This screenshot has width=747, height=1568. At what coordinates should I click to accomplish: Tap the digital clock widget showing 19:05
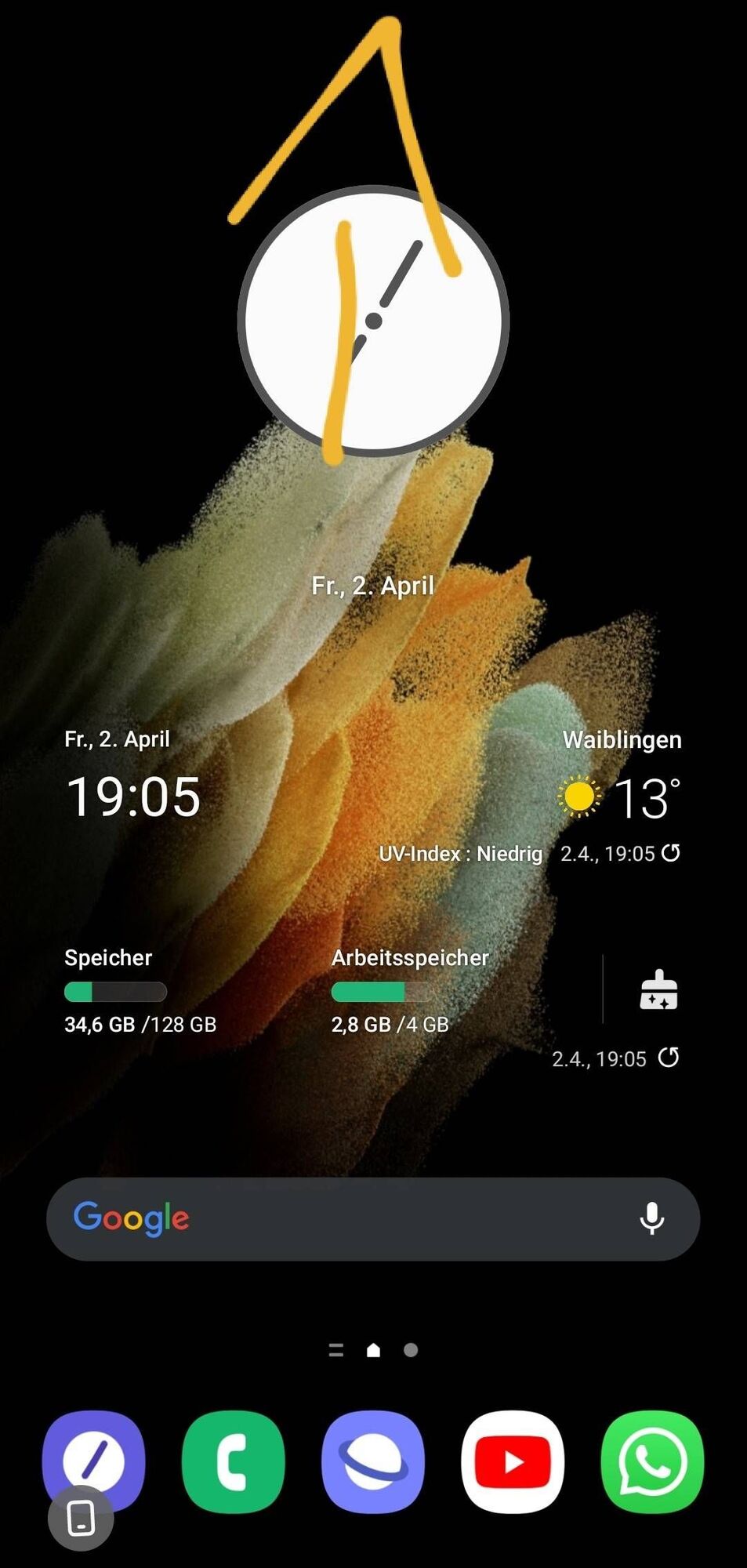coord(133,797)
